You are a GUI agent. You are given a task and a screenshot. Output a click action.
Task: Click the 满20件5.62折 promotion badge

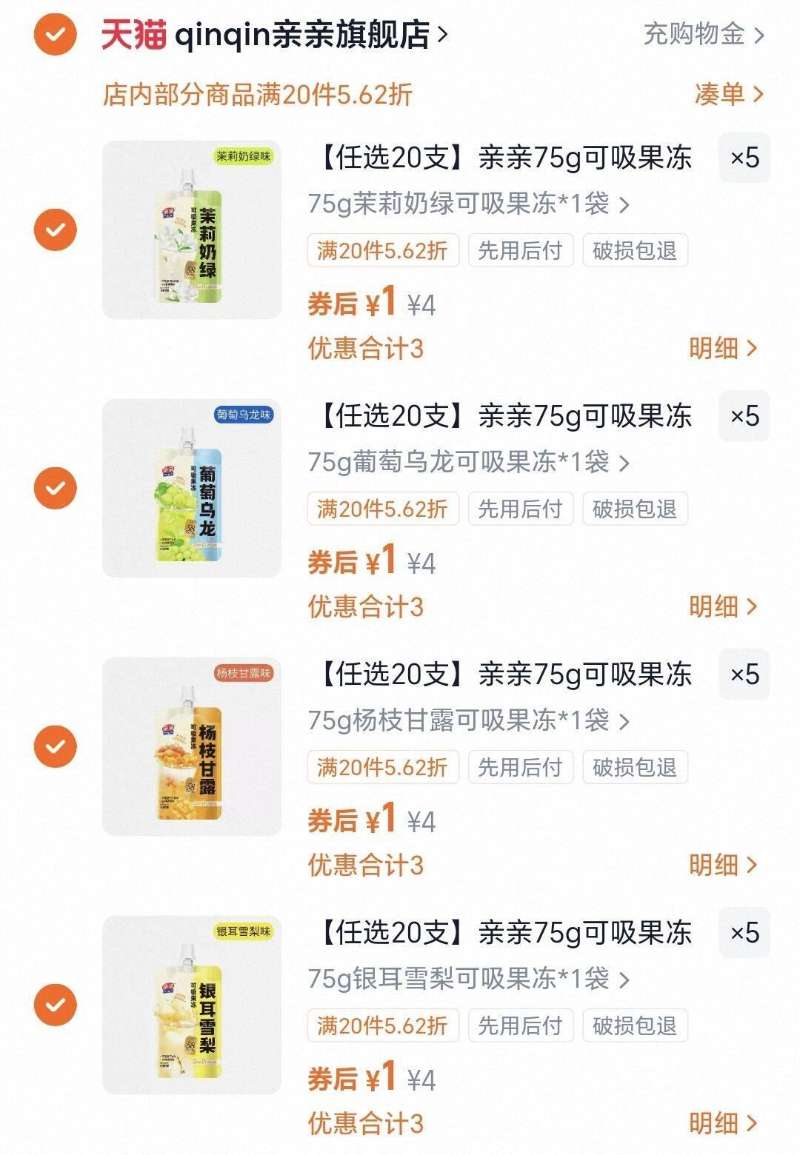383,251
